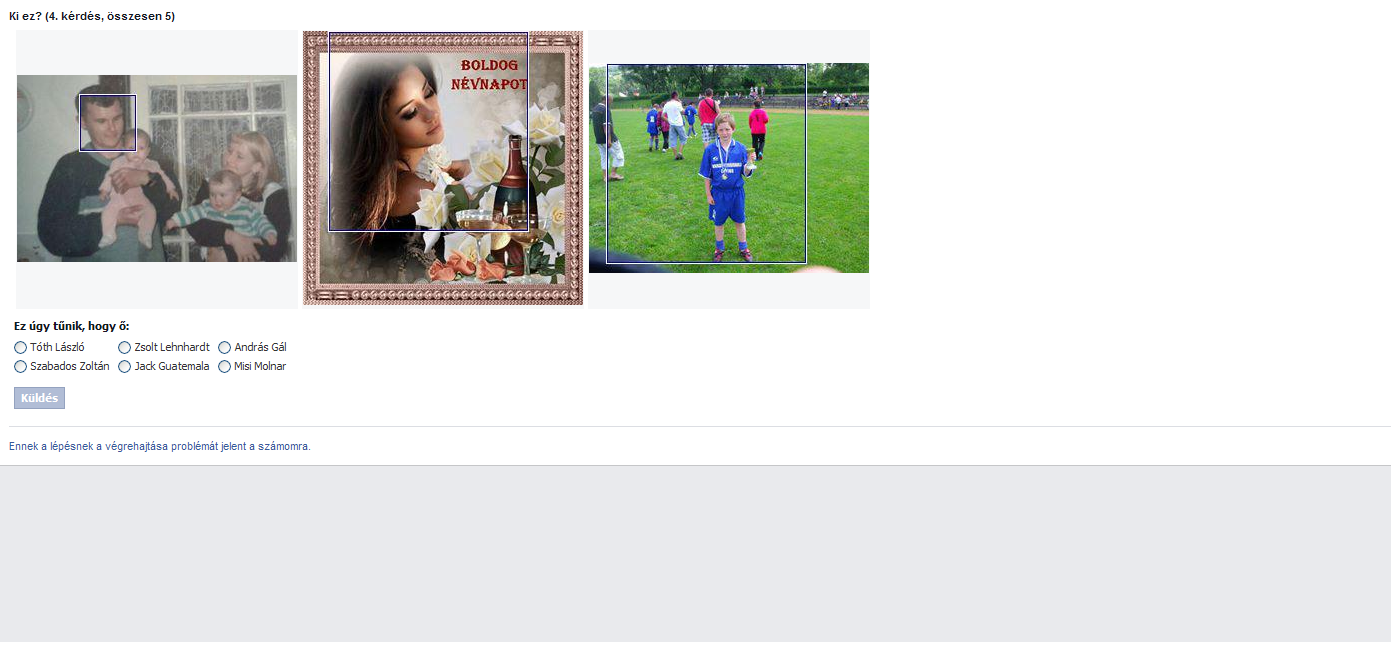Choose the Jack Guatemala option

pos(125,366)
